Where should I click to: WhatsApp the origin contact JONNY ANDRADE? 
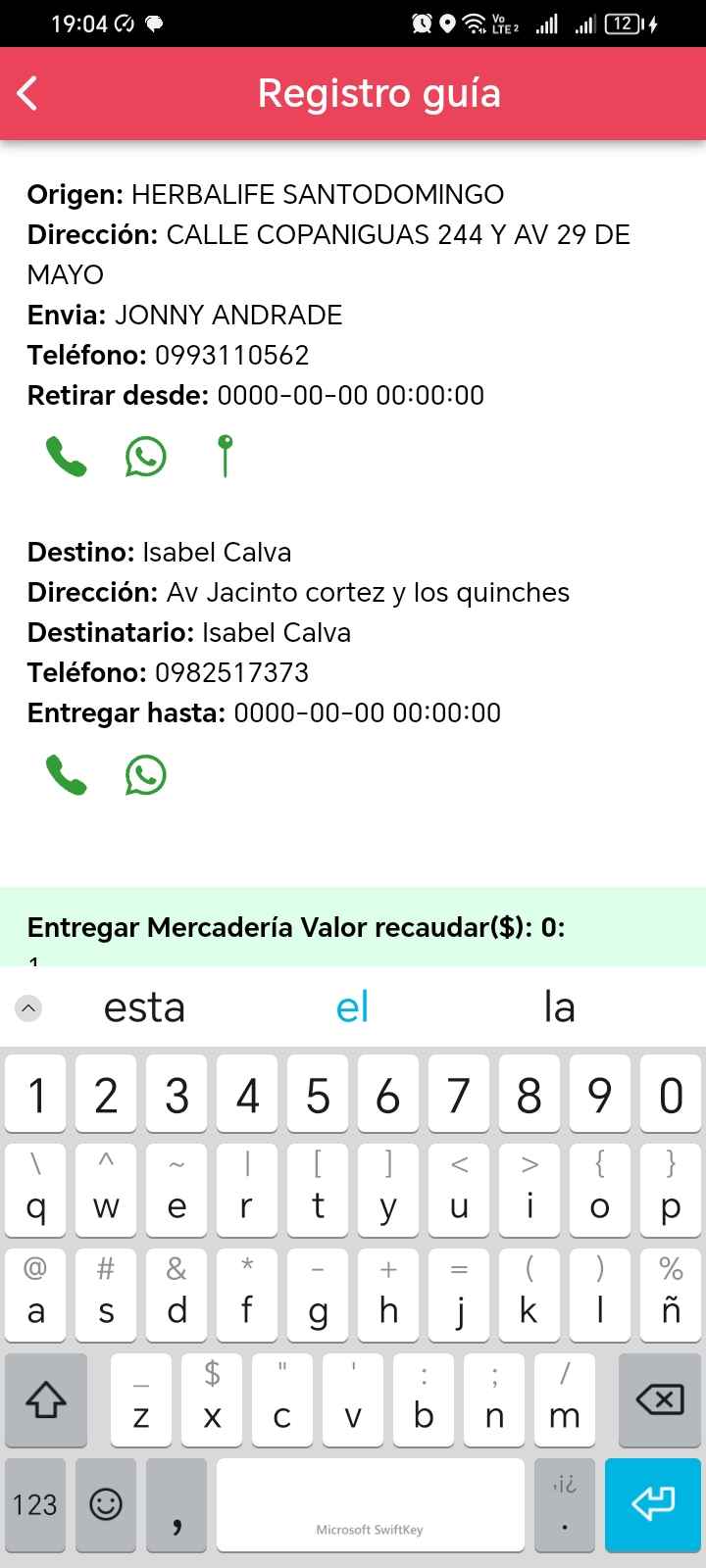[146, 457]
